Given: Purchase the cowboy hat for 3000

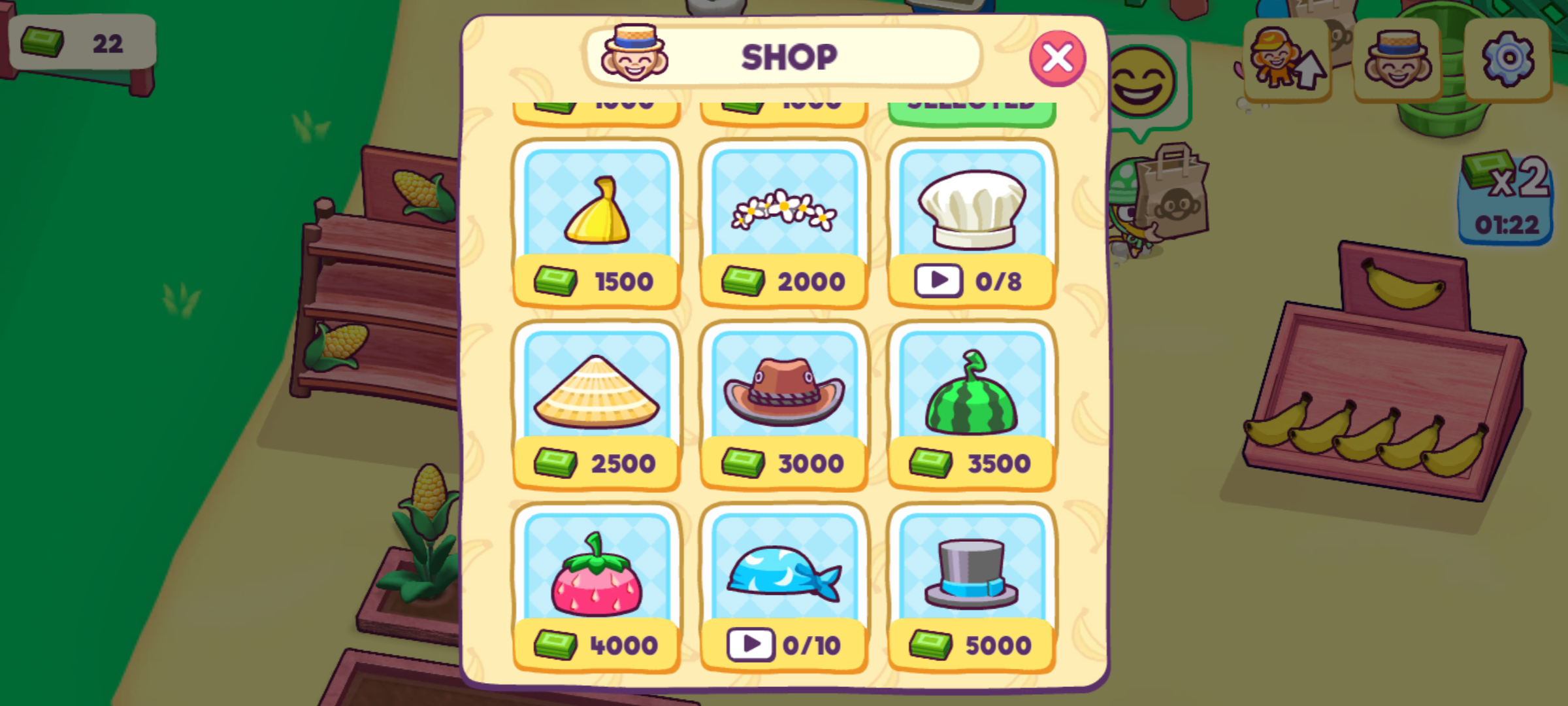Looking at the screenshot, I should pyautogui.click(x=783, y=463).
